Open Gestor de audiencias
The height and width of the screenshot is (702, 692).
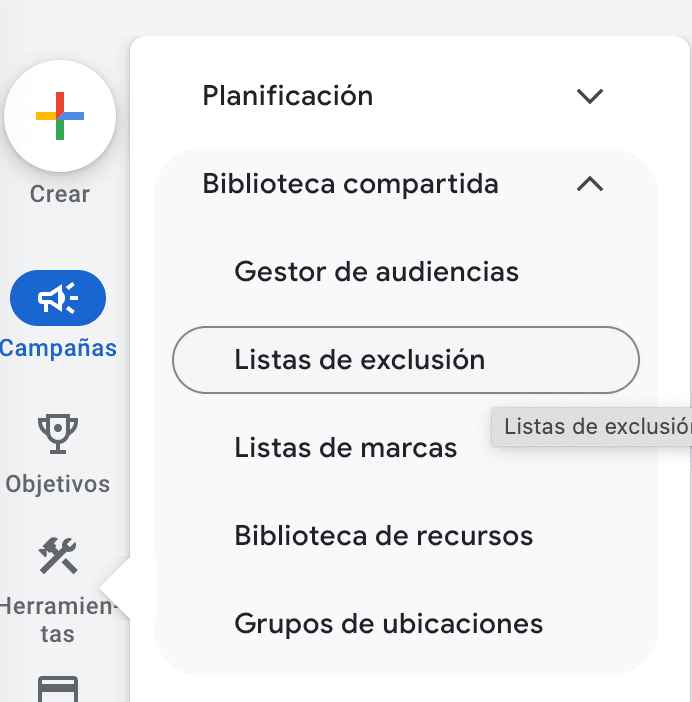[376, 271]
